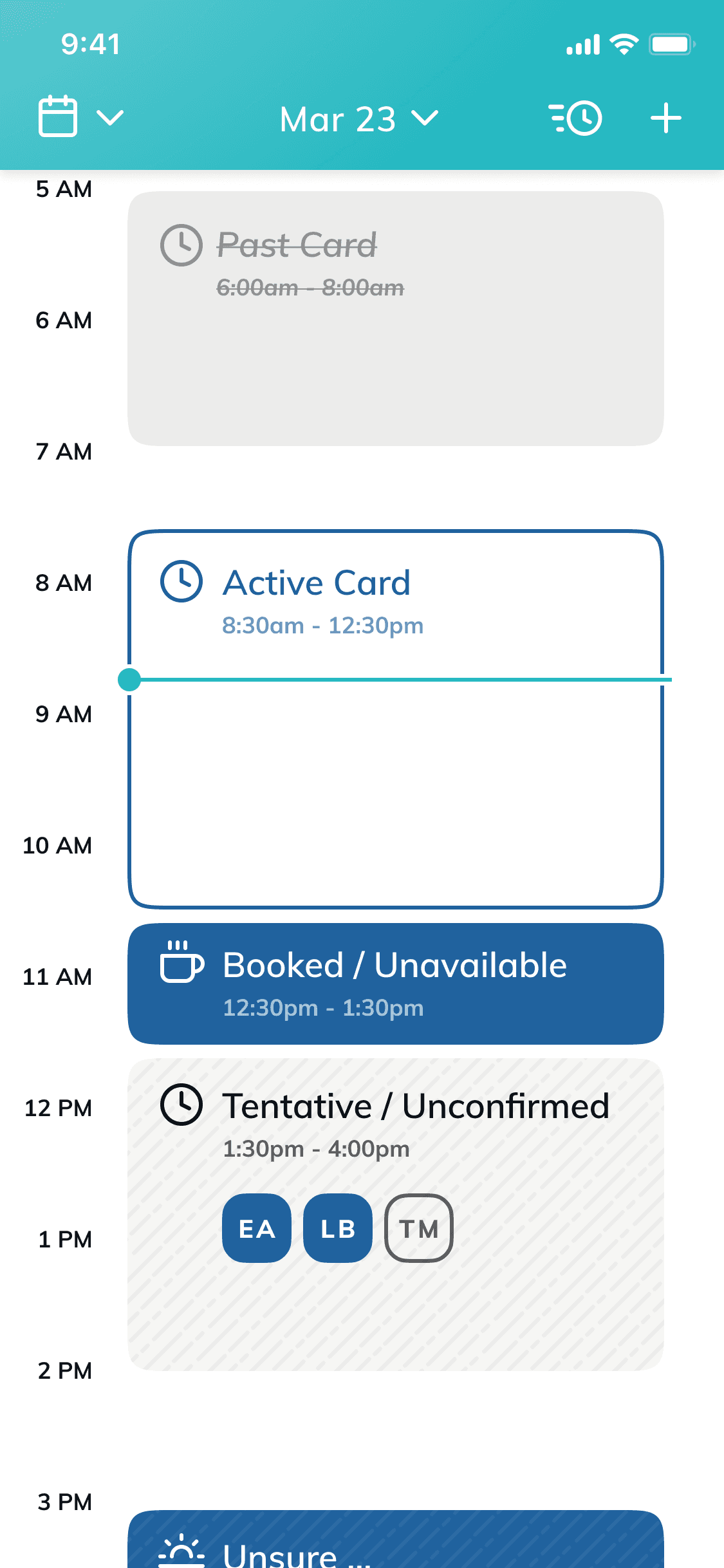
Task: Select the EA attendee badge
Action: coord(257,1228)
